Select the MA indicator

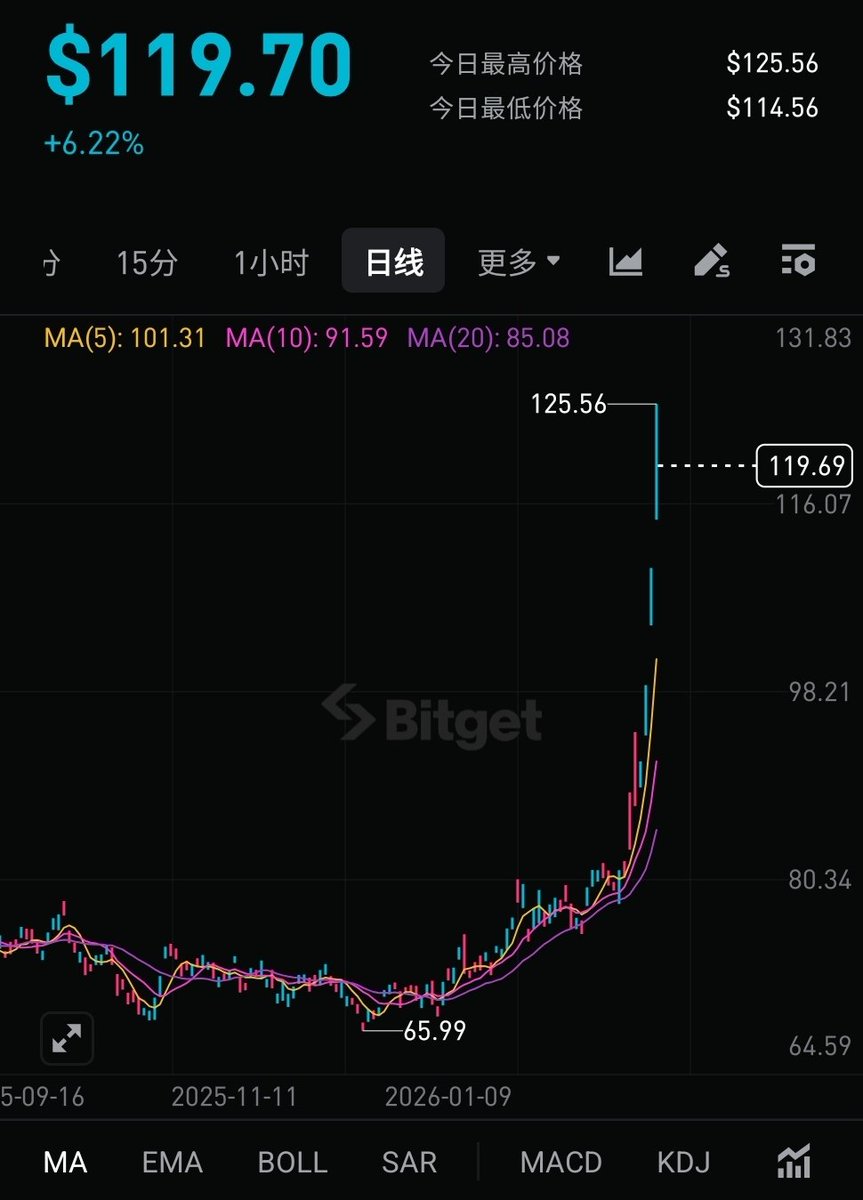[65, 1162]
